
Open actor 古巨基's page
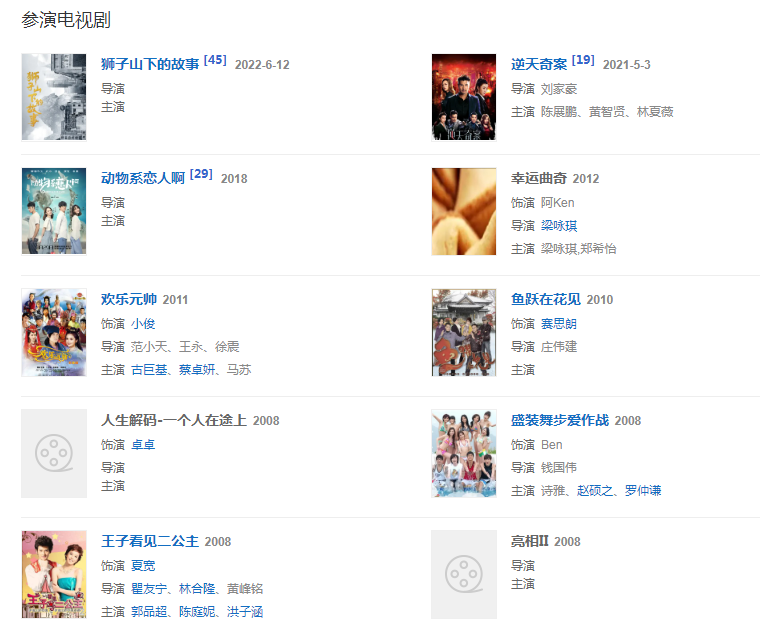click(150, 370)
